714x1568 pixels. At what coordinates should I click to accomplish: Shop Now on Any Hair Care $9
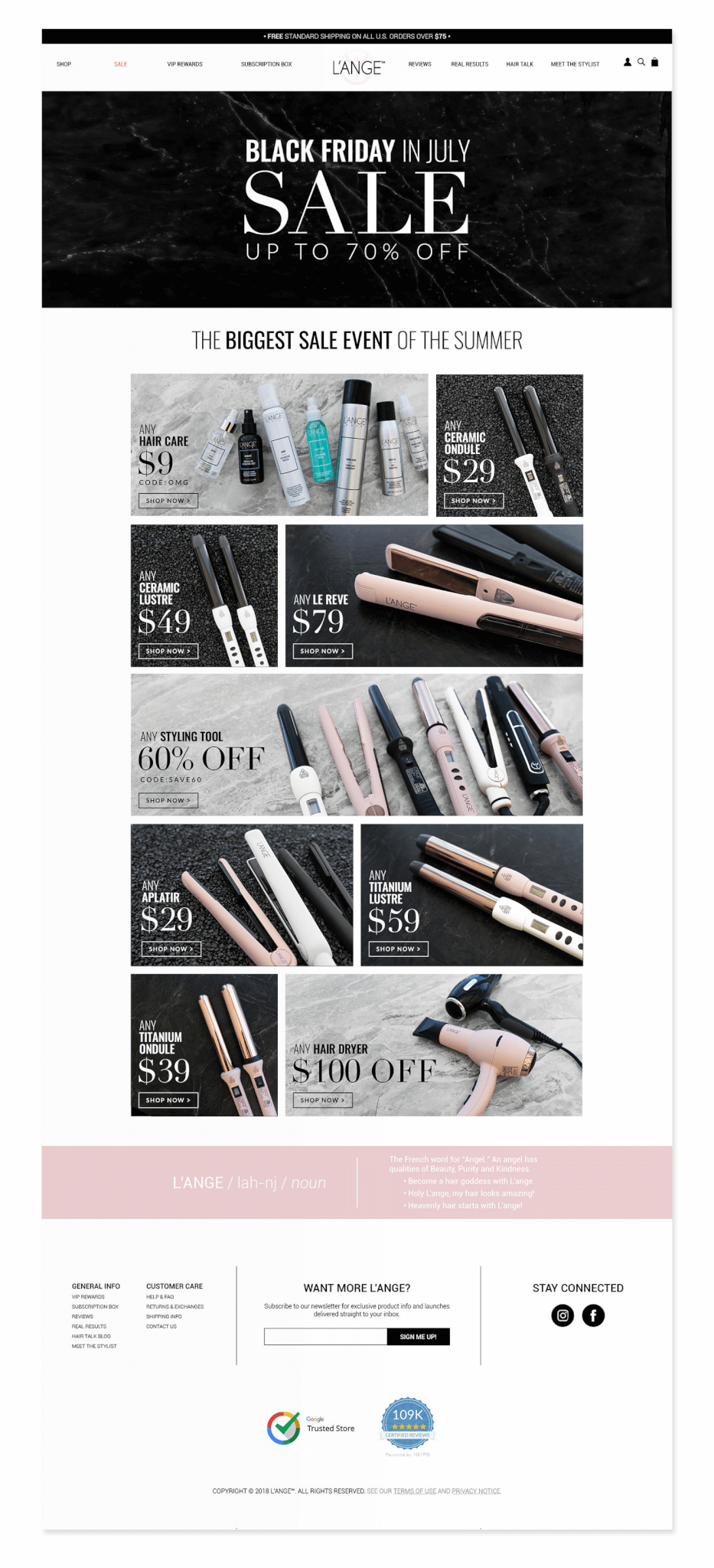(x=168, y=501)
